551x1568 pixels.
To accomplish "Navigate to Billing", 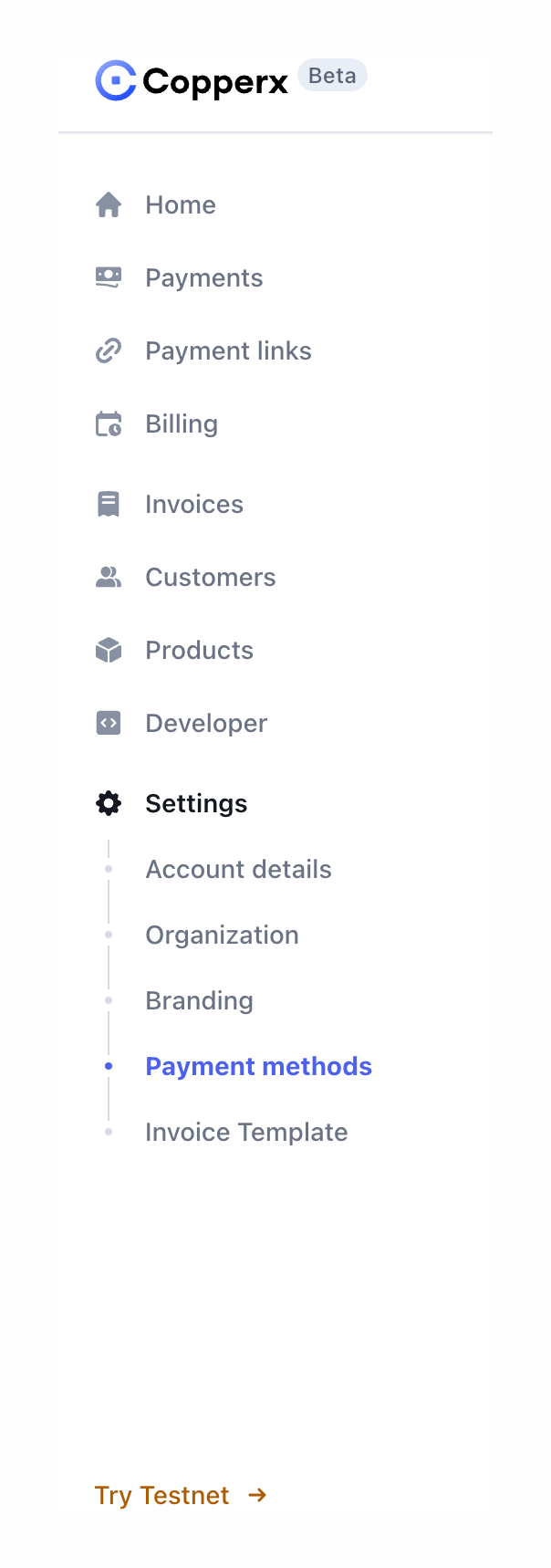I will (x=182, y=424).
